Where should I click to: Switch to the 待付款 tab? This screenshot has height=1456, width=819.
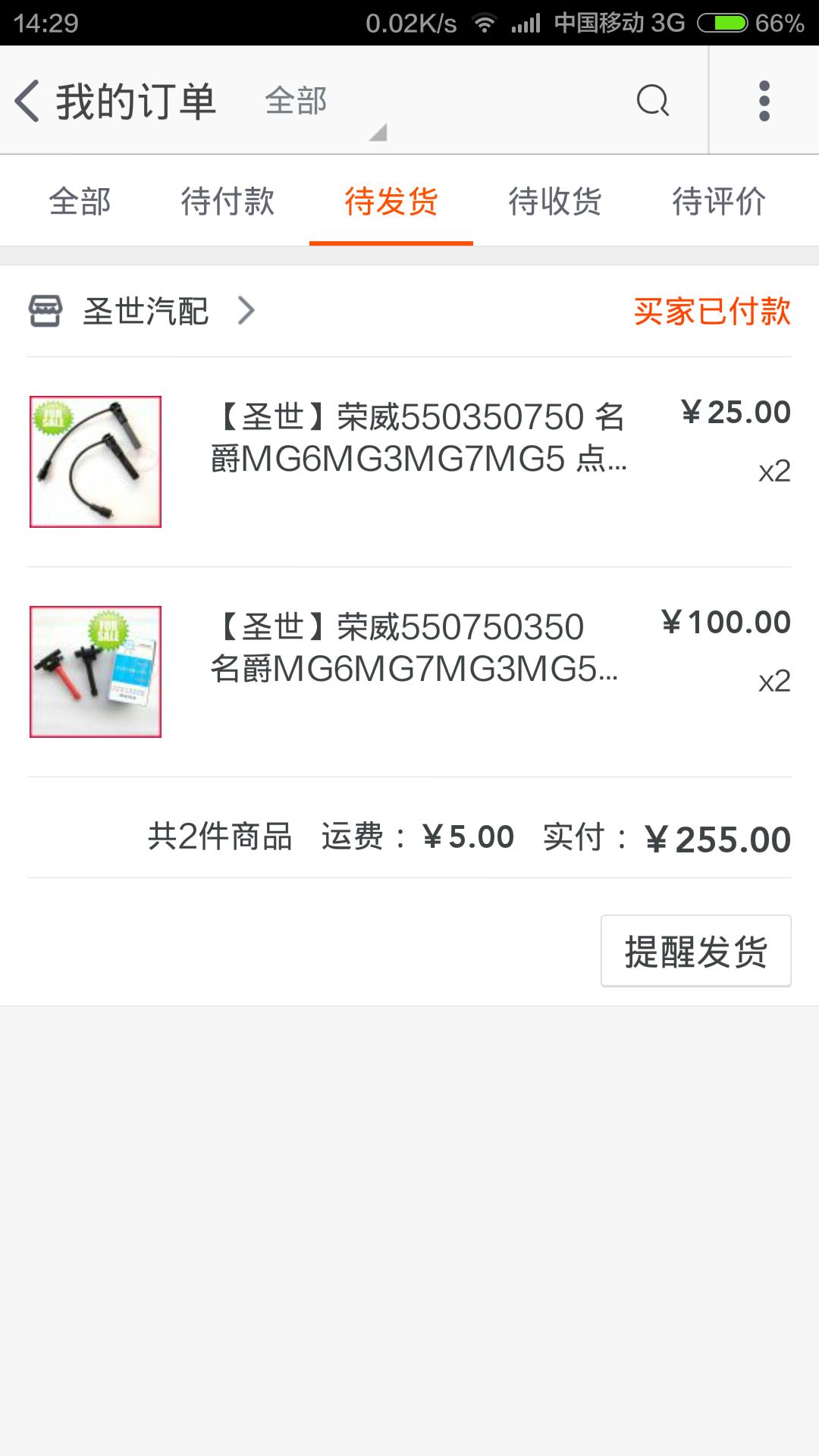(227, 202)
